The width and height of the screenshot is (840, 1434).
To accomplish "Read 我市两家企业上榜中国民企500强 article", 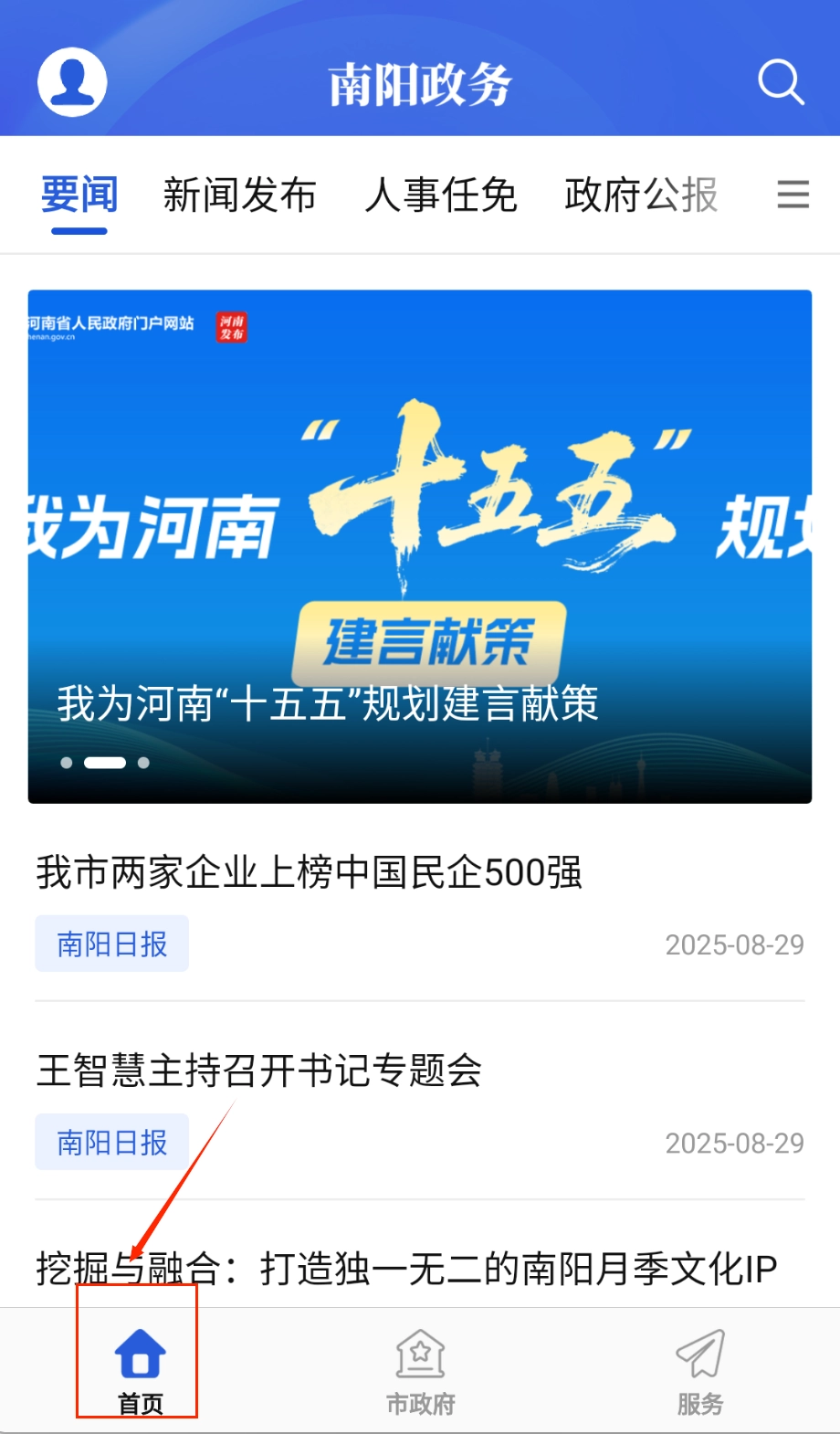I will [x=310, y=872].
